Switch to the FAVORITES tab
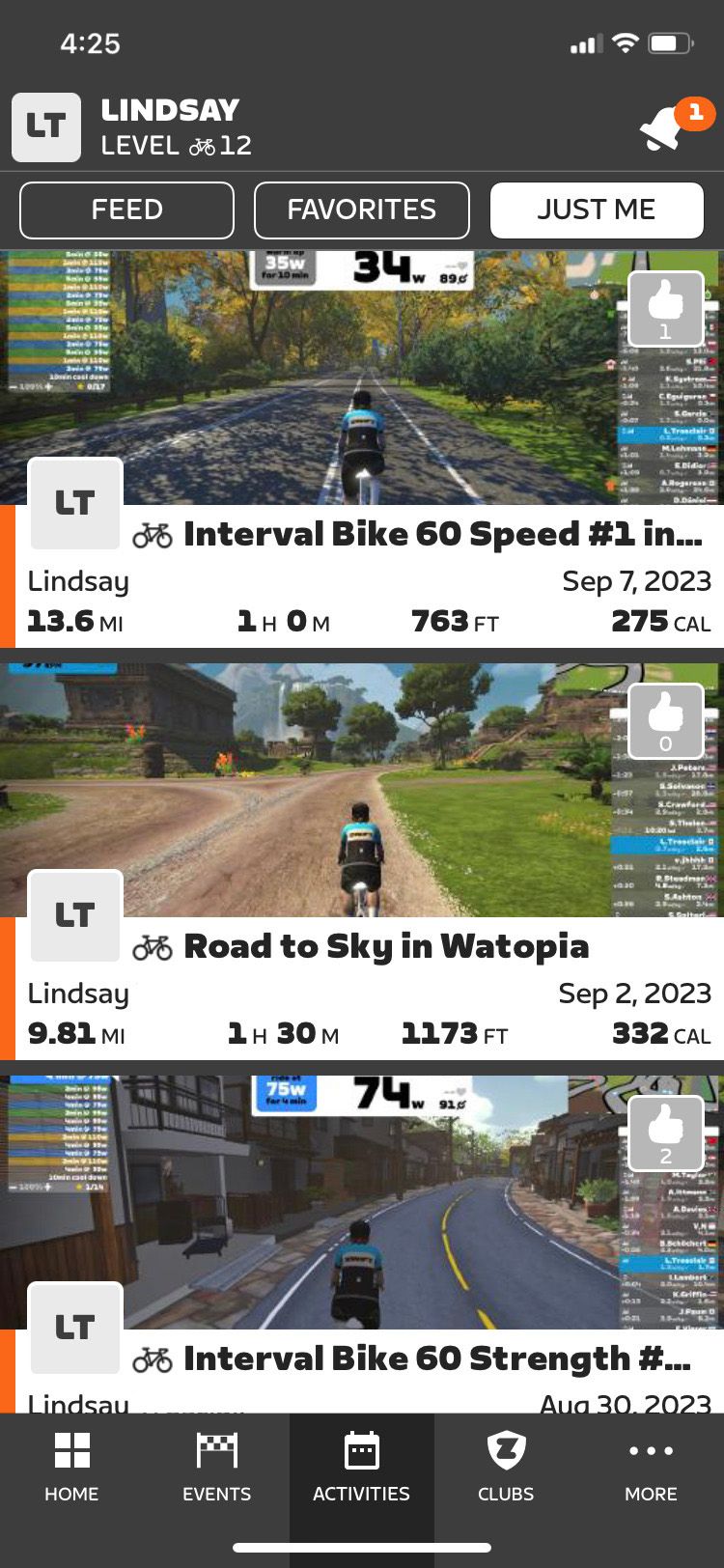The image size is (724, 1568). tap(361, 210)
